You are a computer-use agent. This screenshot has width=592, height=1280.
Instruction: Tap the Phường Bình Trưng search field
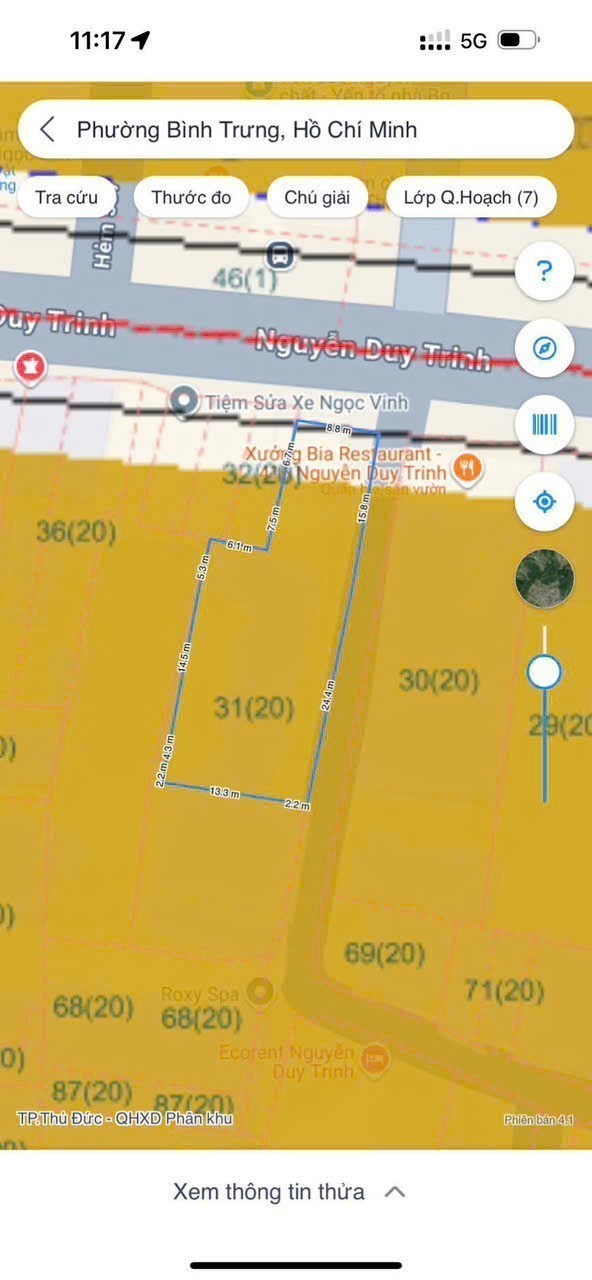[296, 129]
